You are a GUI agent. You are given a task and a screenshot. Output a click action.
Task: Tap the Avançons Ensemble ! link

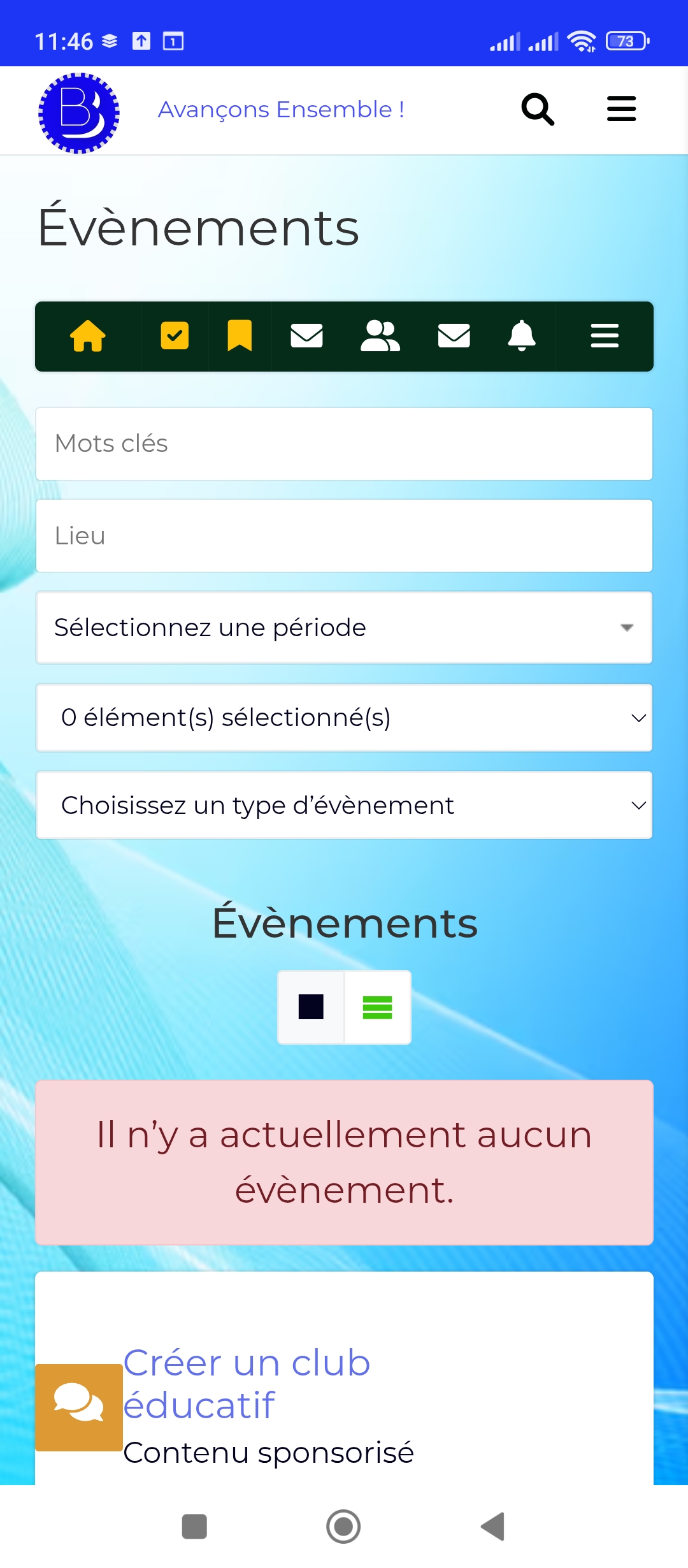281,110
